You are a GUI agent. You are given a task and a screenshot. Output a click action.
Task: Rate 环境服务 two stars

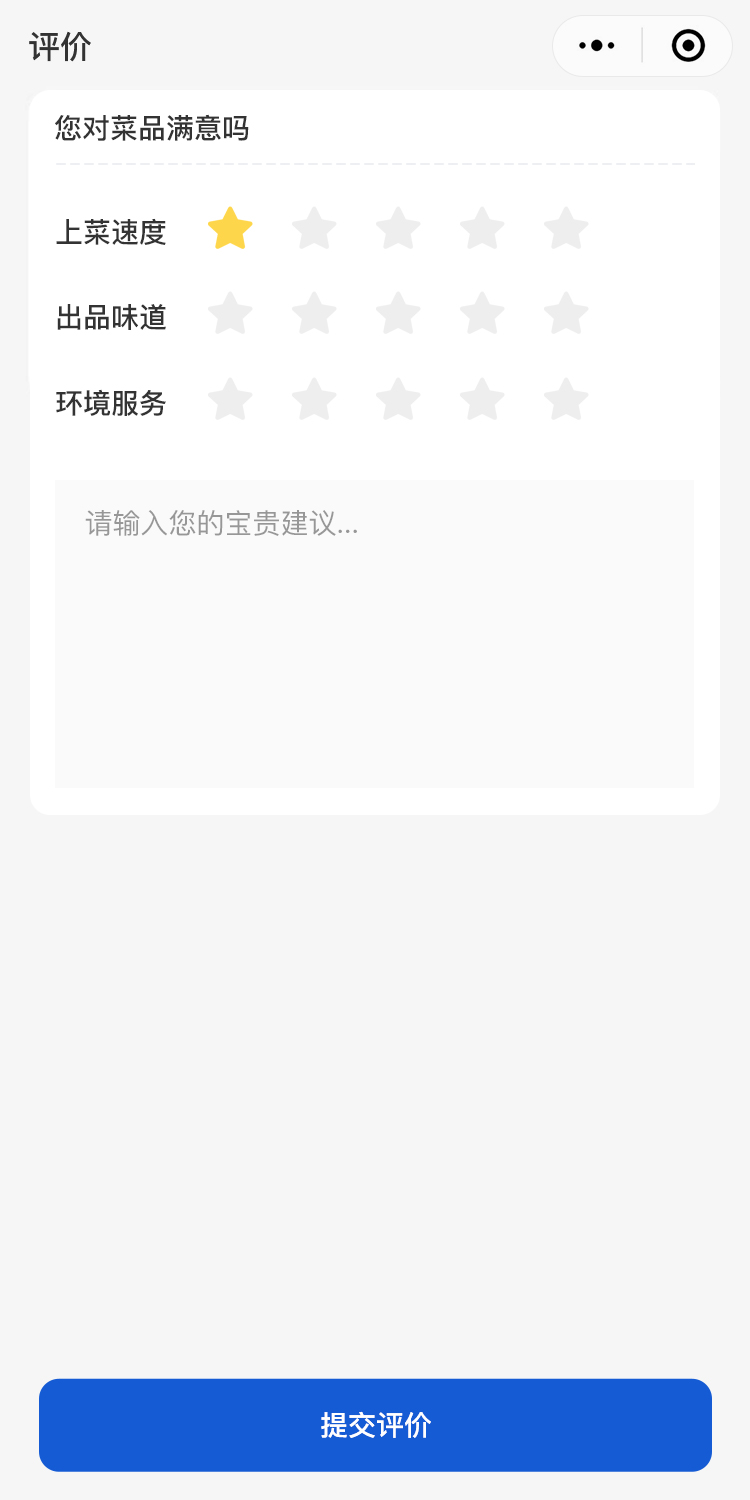314,400
